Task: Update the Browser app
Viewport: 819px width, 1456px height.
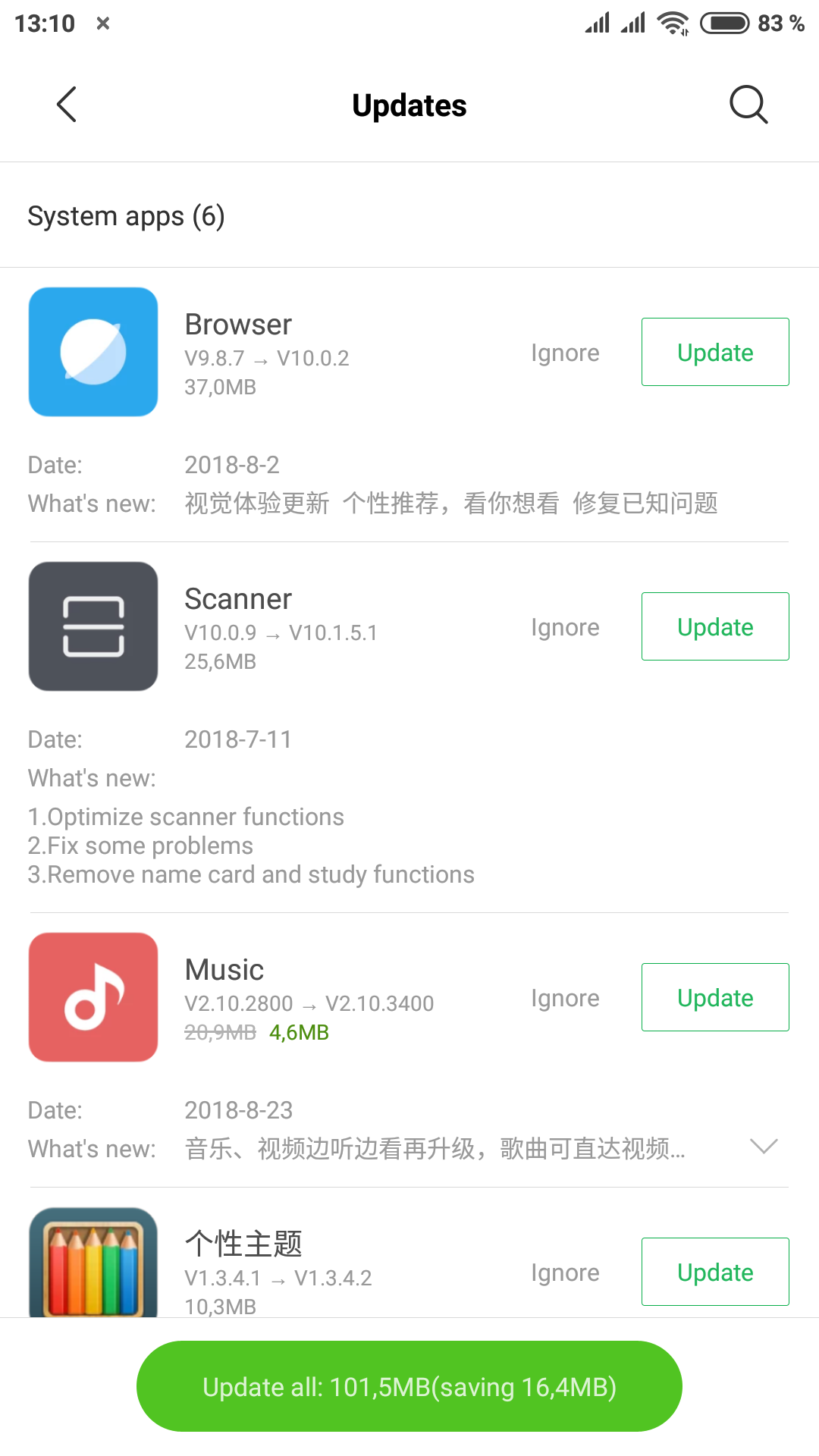Action: click(715, 352)
